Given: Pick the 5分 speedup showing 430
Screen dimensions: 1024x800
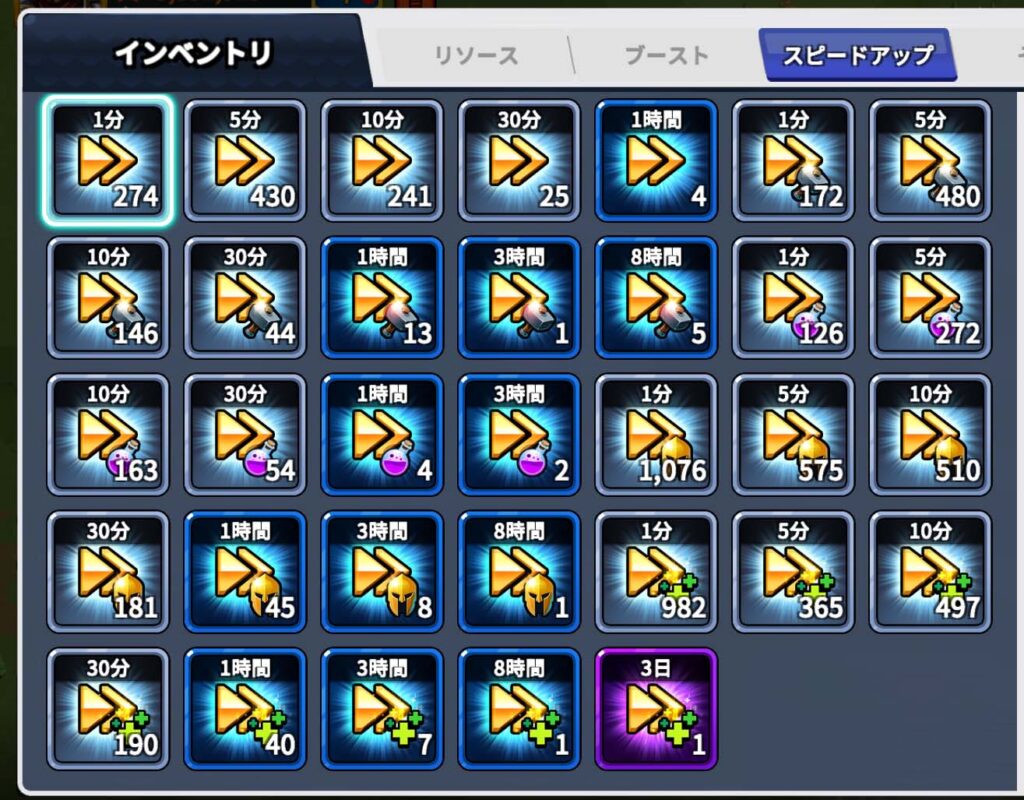Looking at the screenshot, I should click(x=245, y=160).
